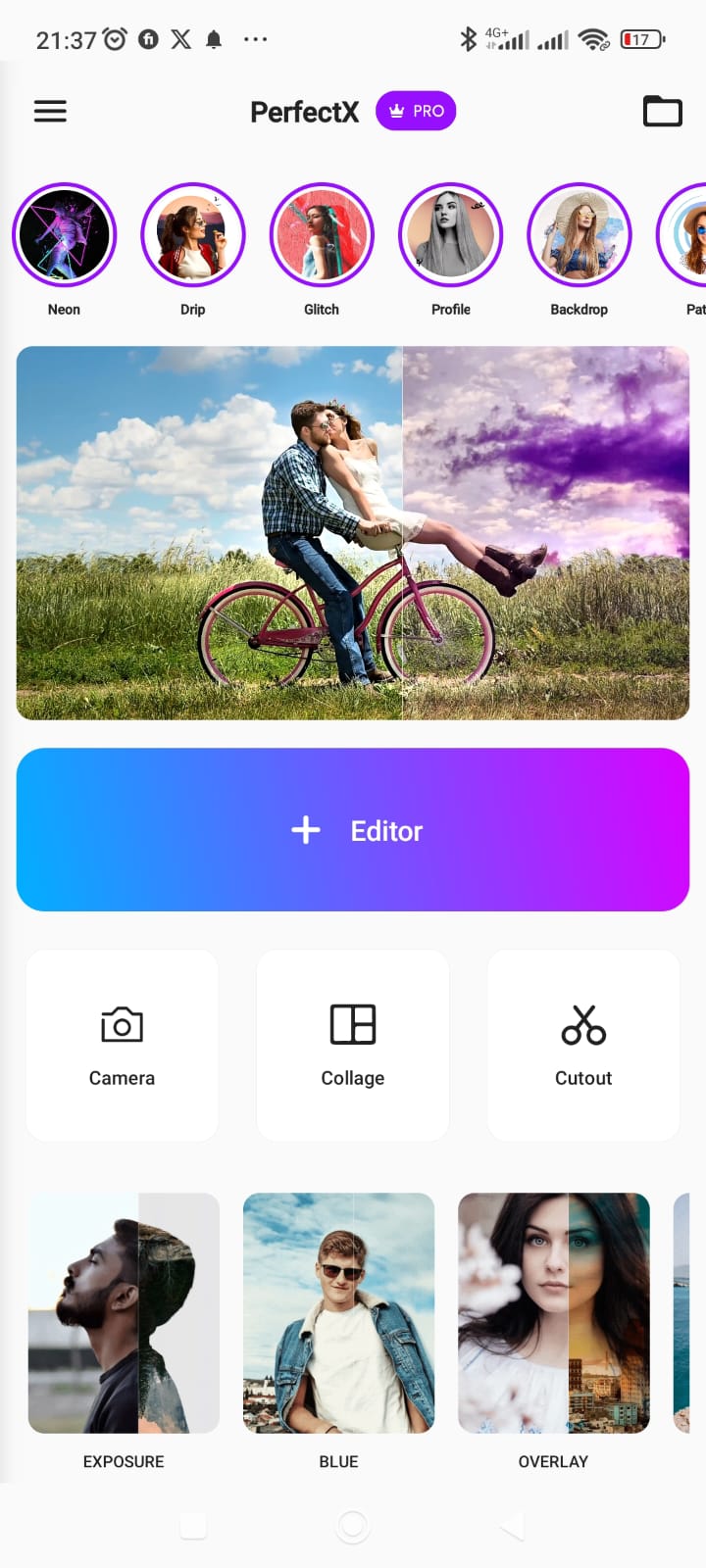Go back with the system back button

coord(512,1526)
